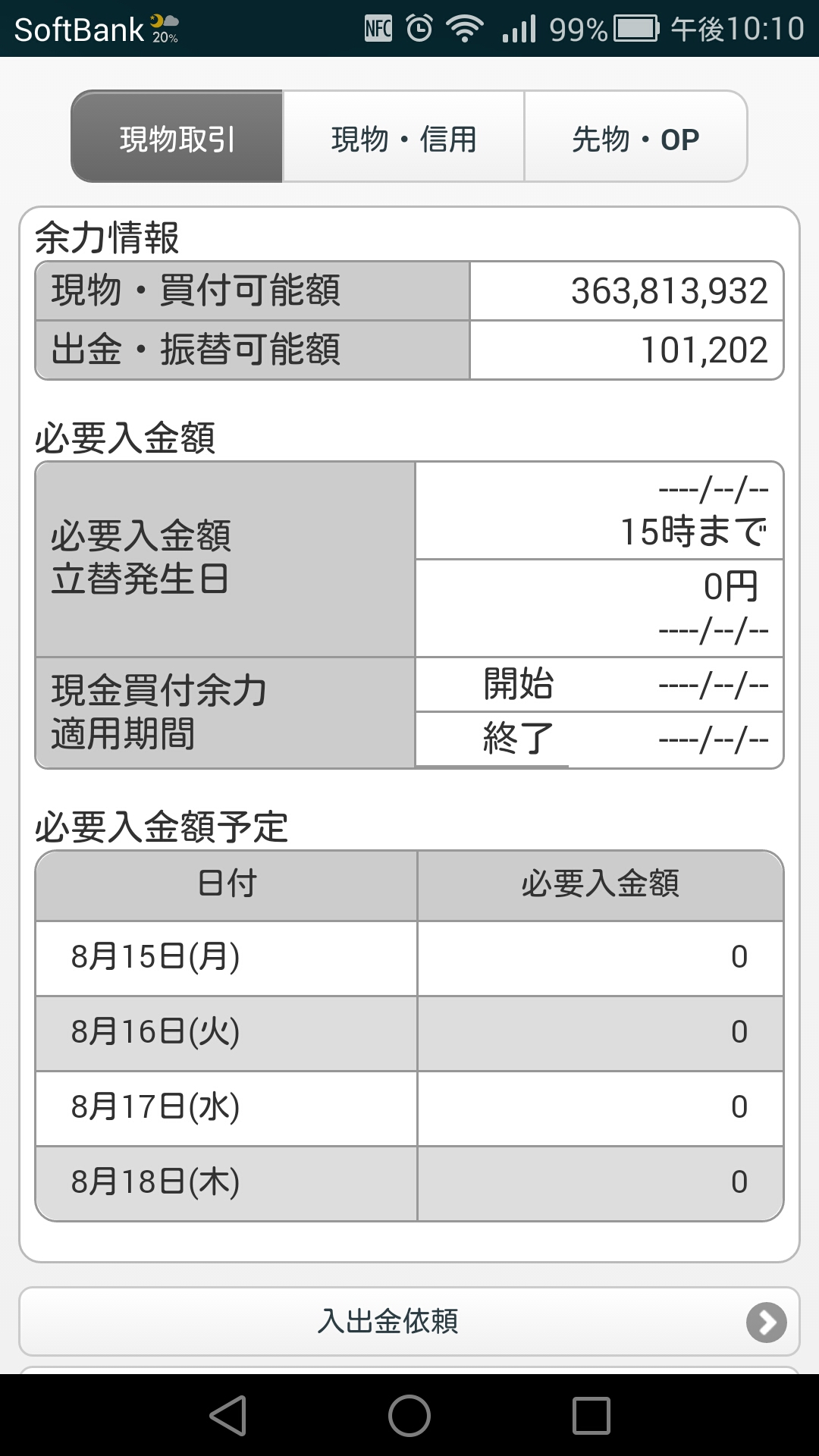Image resolution: width=819 pixels, height=1456 pixels.
Task: Select the 現物取引 tab
Action: [x=177, y=136]
